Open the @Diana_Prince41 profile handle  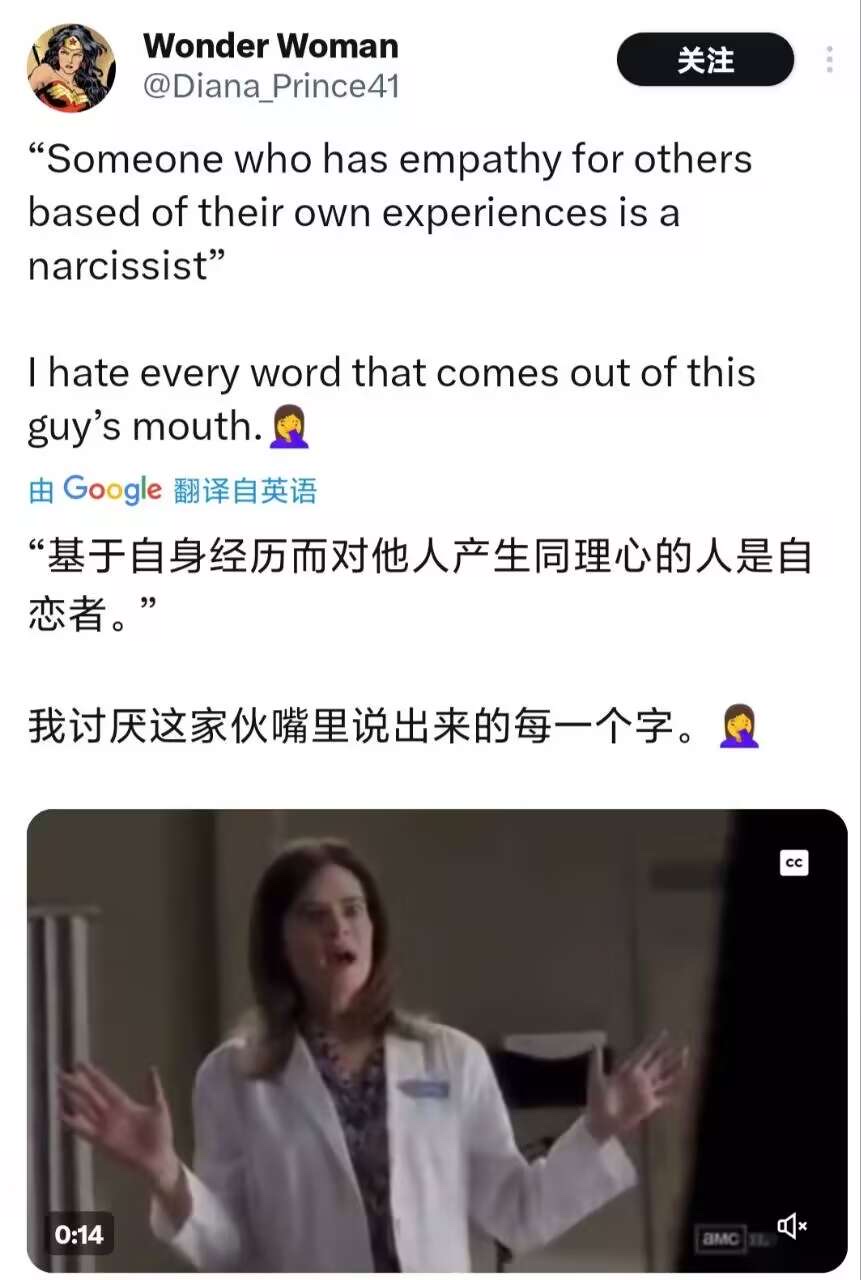coord(271,86)
